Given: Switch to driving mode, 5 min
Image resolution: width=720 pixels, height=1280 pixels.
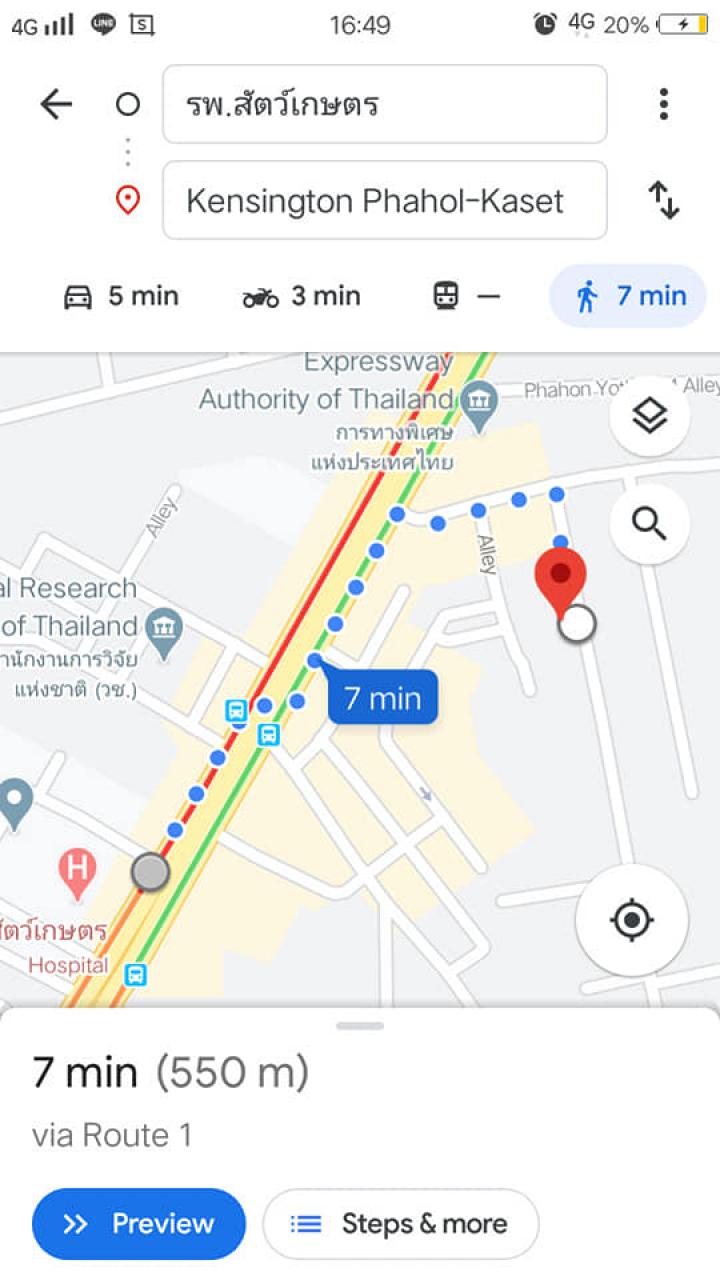Looking at the screenshot, I should [120, 296].
